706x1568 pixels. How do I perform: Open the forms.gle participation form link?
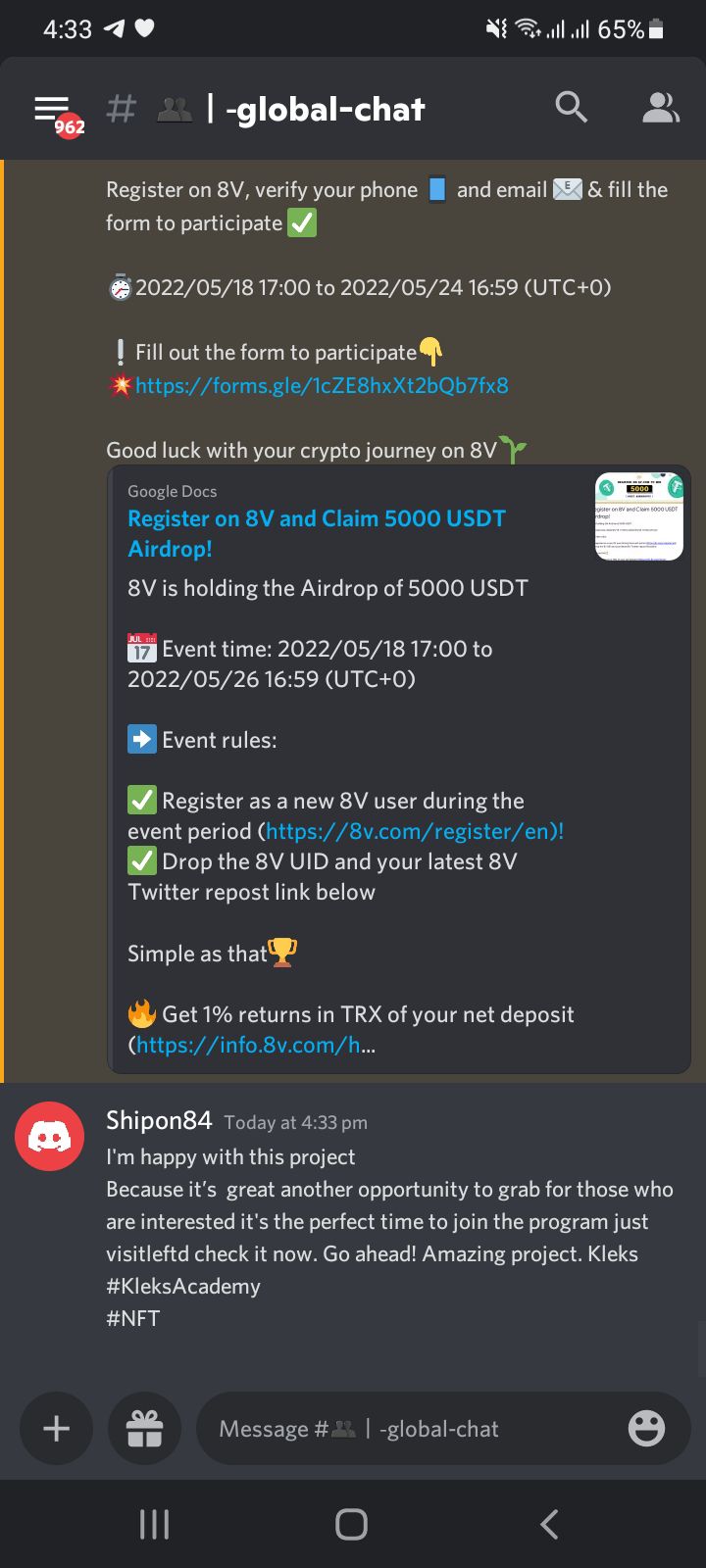click(x=322, y=385)
